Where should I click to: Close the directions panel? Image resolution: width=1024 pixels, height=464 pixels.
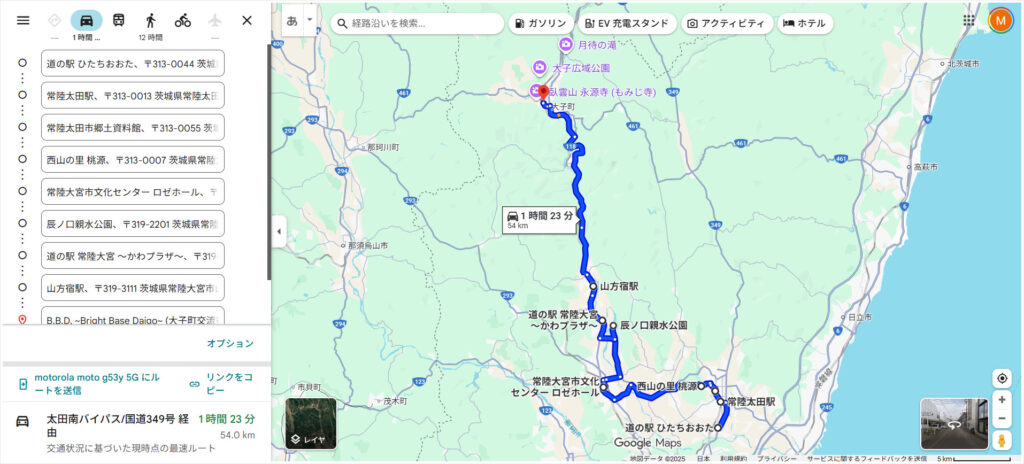click(x=247, y=20)
